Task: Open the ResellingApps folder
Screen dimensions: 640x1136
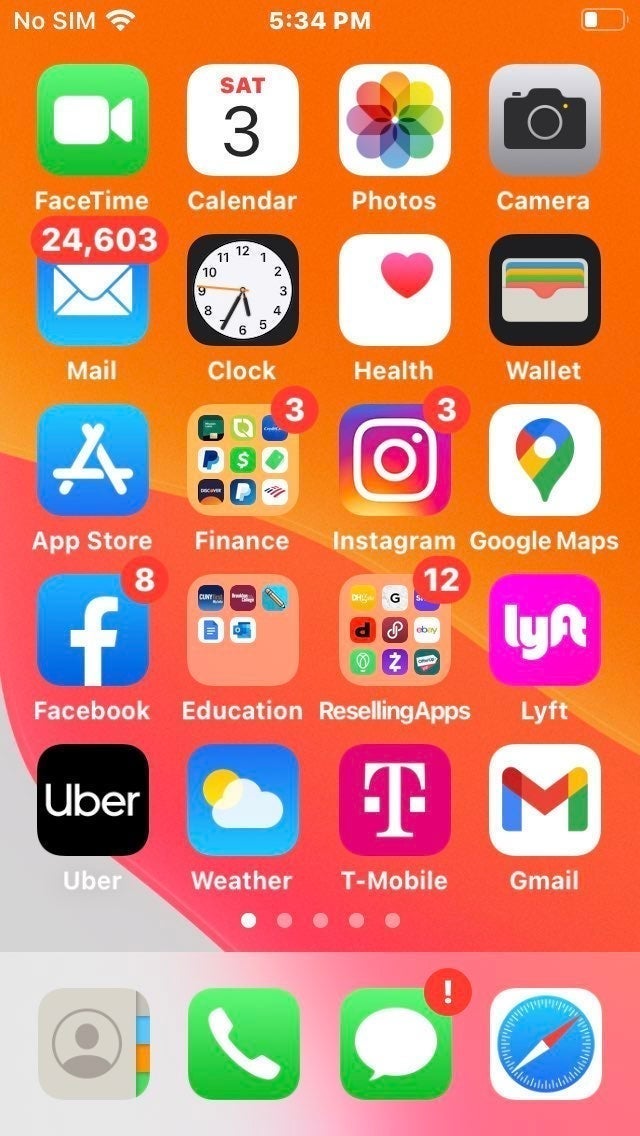Action: [x=394, y=630]
